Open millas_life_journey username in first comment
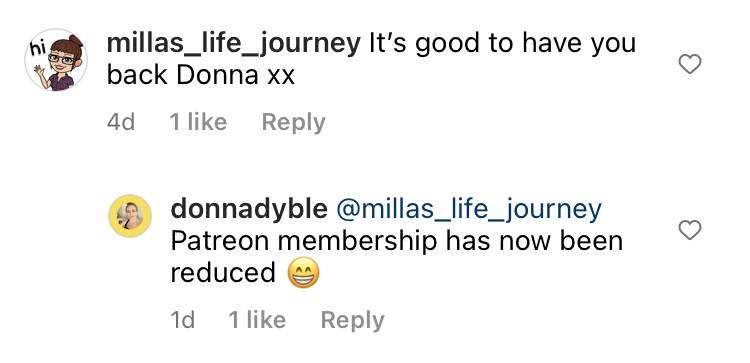Viewport: 750px width, 363px height. click(233, 44)
